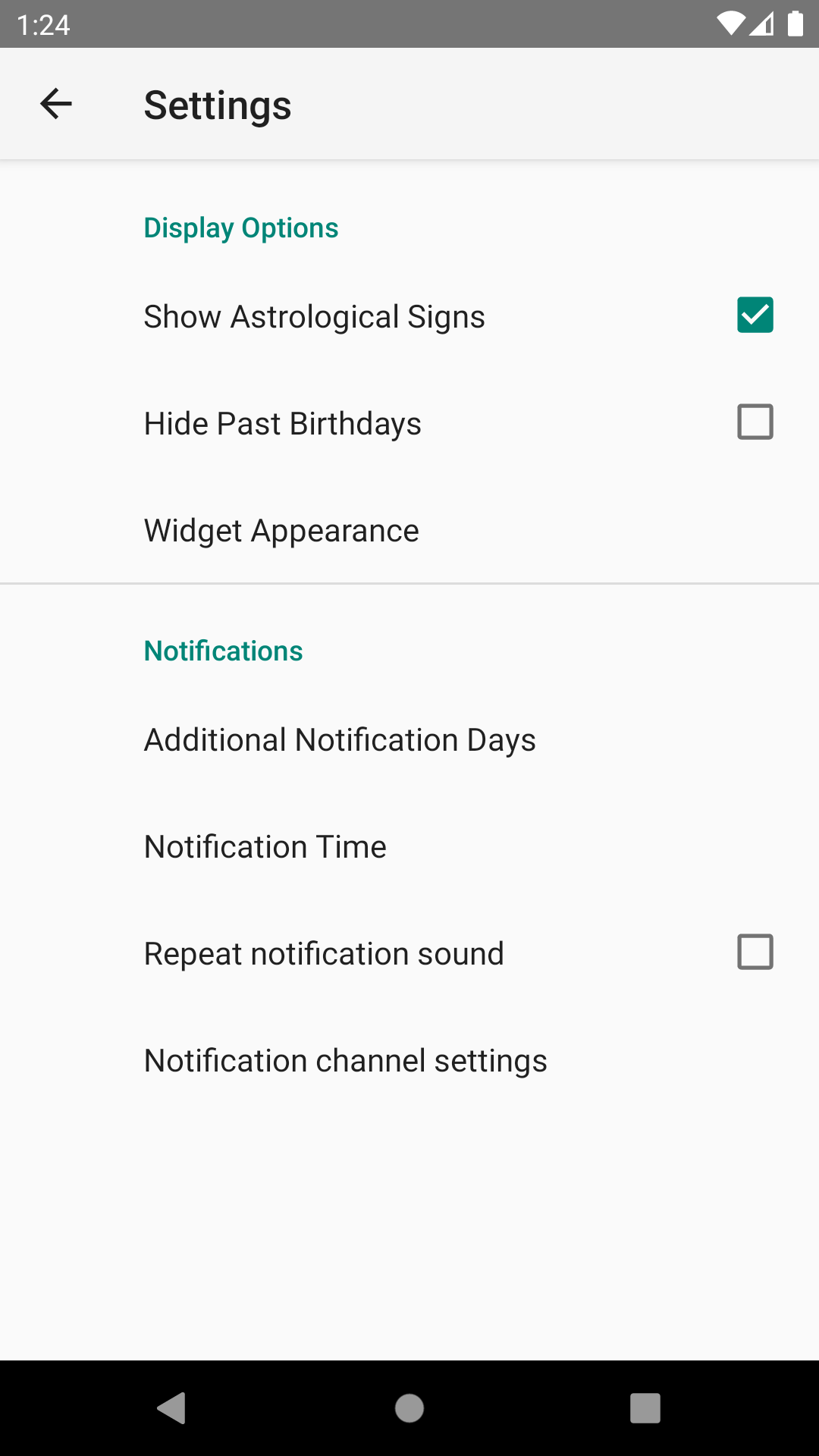Open Widget Appearance settings
Image resolution: width=819 pixels, height=1456 pixels.
tap(409, 530)
